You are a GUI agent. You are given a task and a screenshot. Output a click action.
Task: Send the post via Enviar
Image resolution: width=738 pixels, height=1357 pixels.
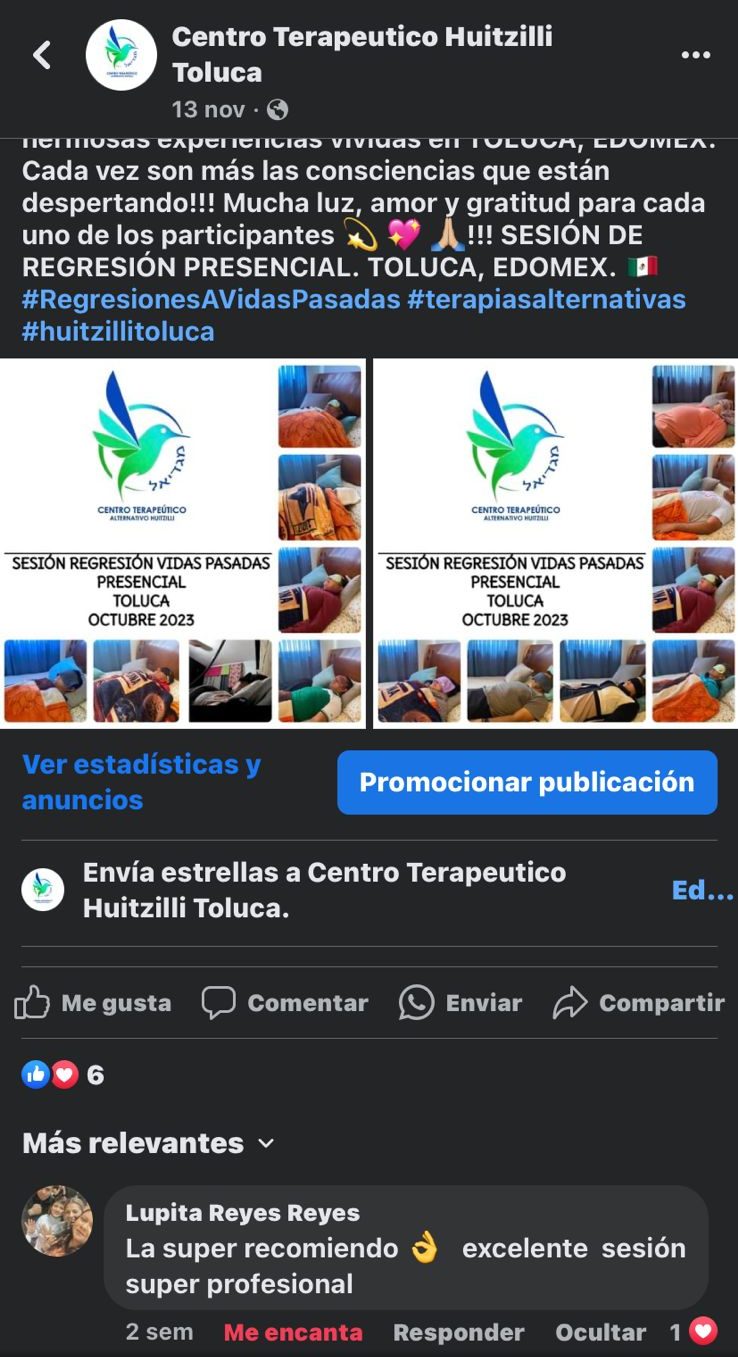(x=460, y=1003)
